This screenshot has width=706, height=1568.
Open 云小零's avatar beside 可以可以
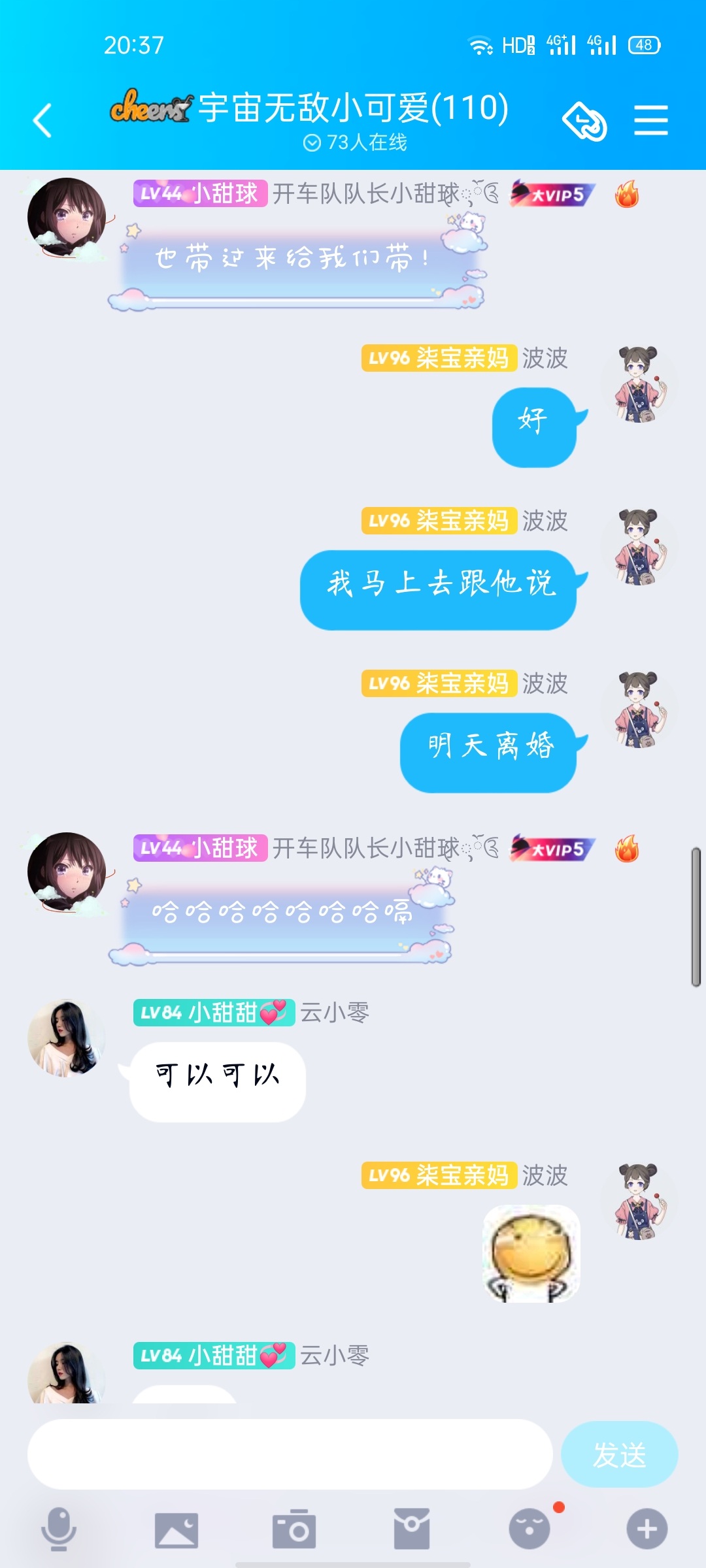66,1037
